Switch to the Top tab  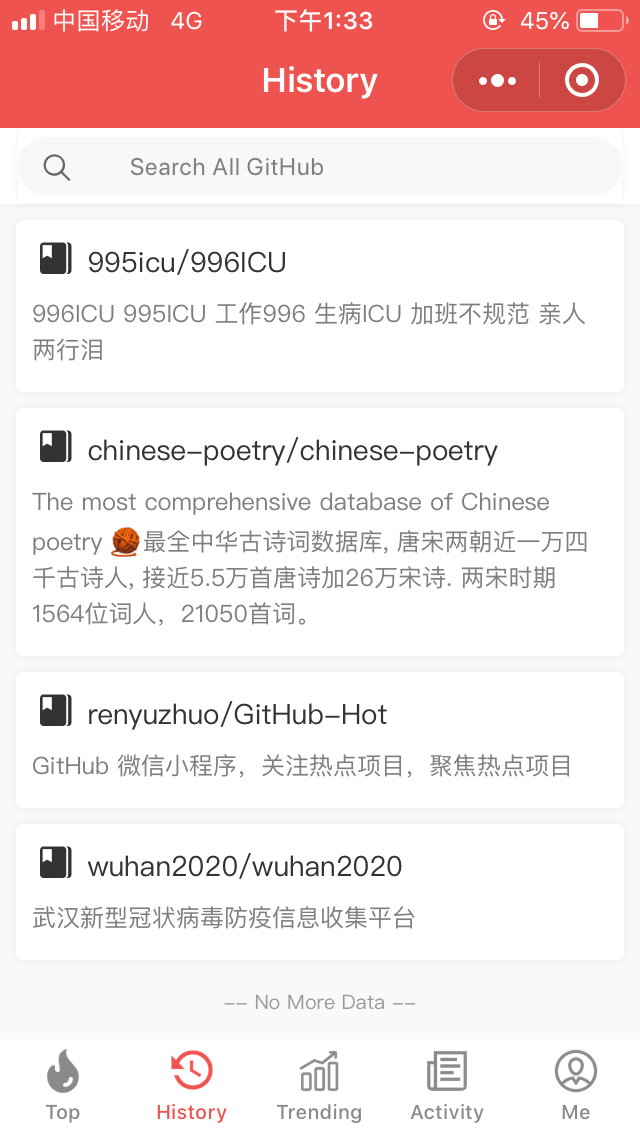point(63,1086)
